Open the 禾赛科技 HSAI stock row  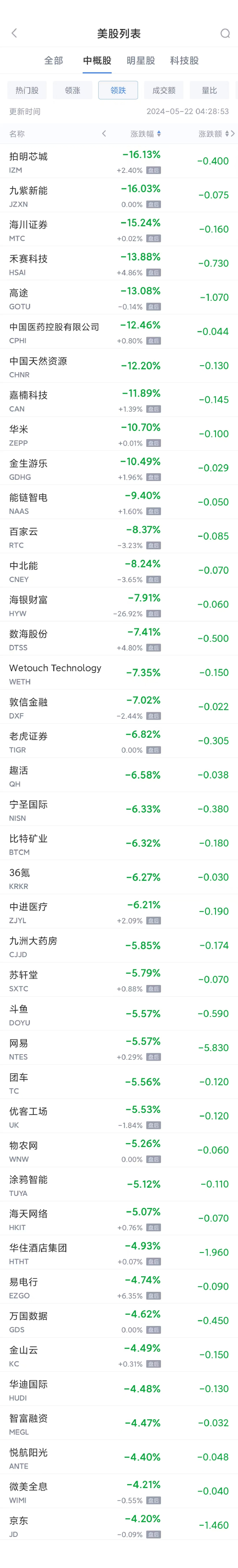(x=119, y=264)
